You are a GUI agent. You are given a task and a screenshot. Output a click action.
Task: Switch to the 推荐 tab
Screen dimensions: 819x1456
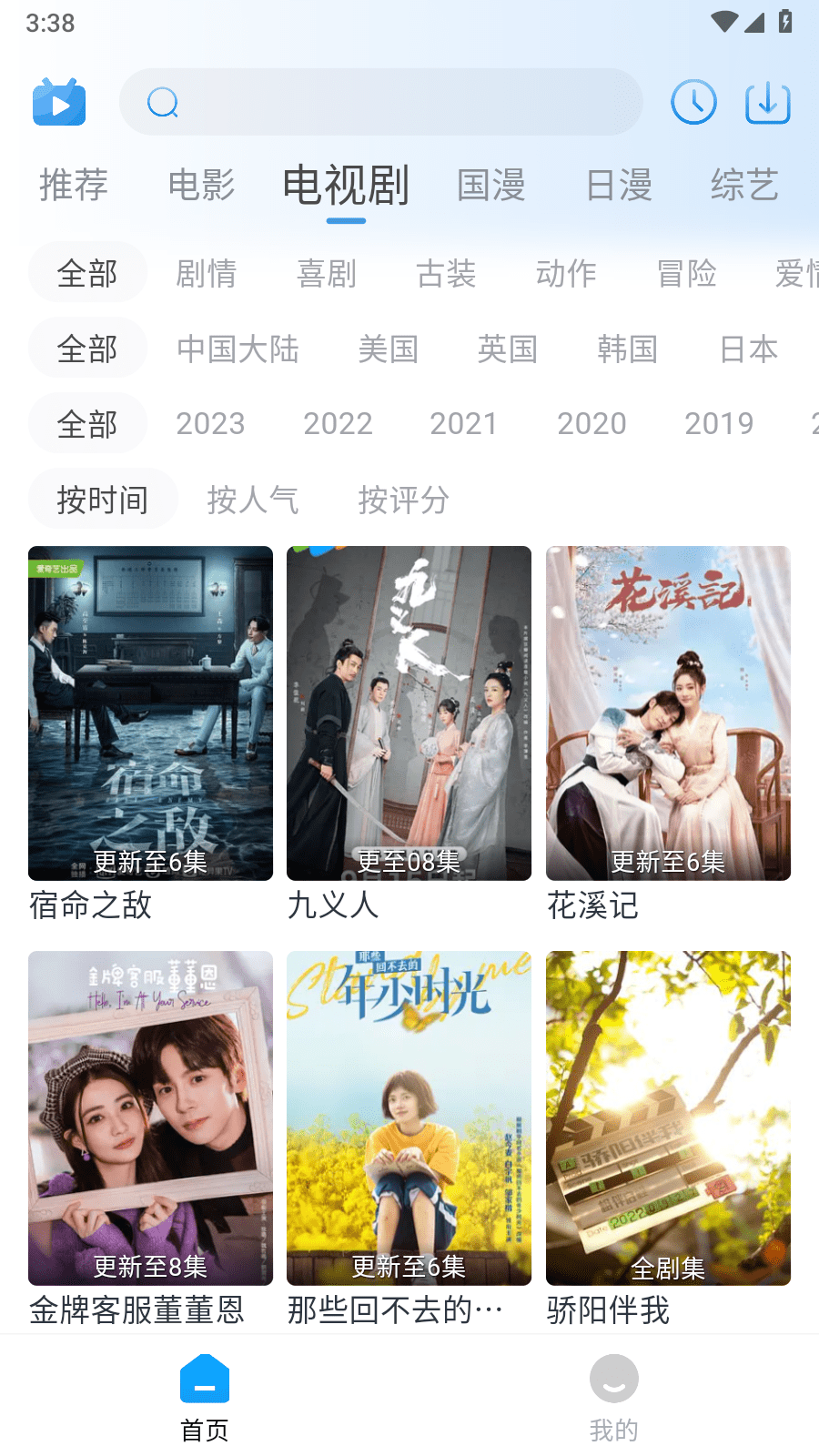74,185
